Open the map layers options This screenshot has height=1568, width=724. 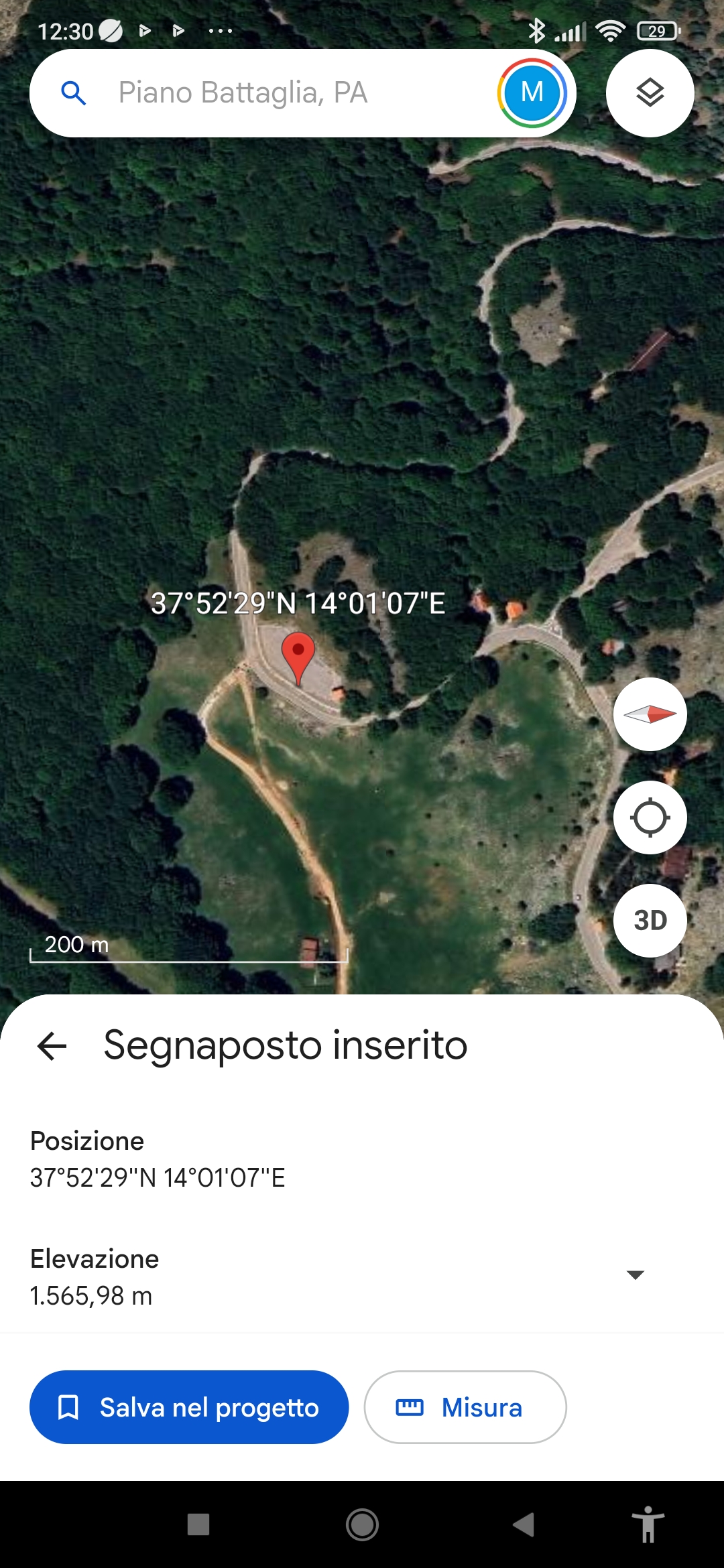point(650,92)
